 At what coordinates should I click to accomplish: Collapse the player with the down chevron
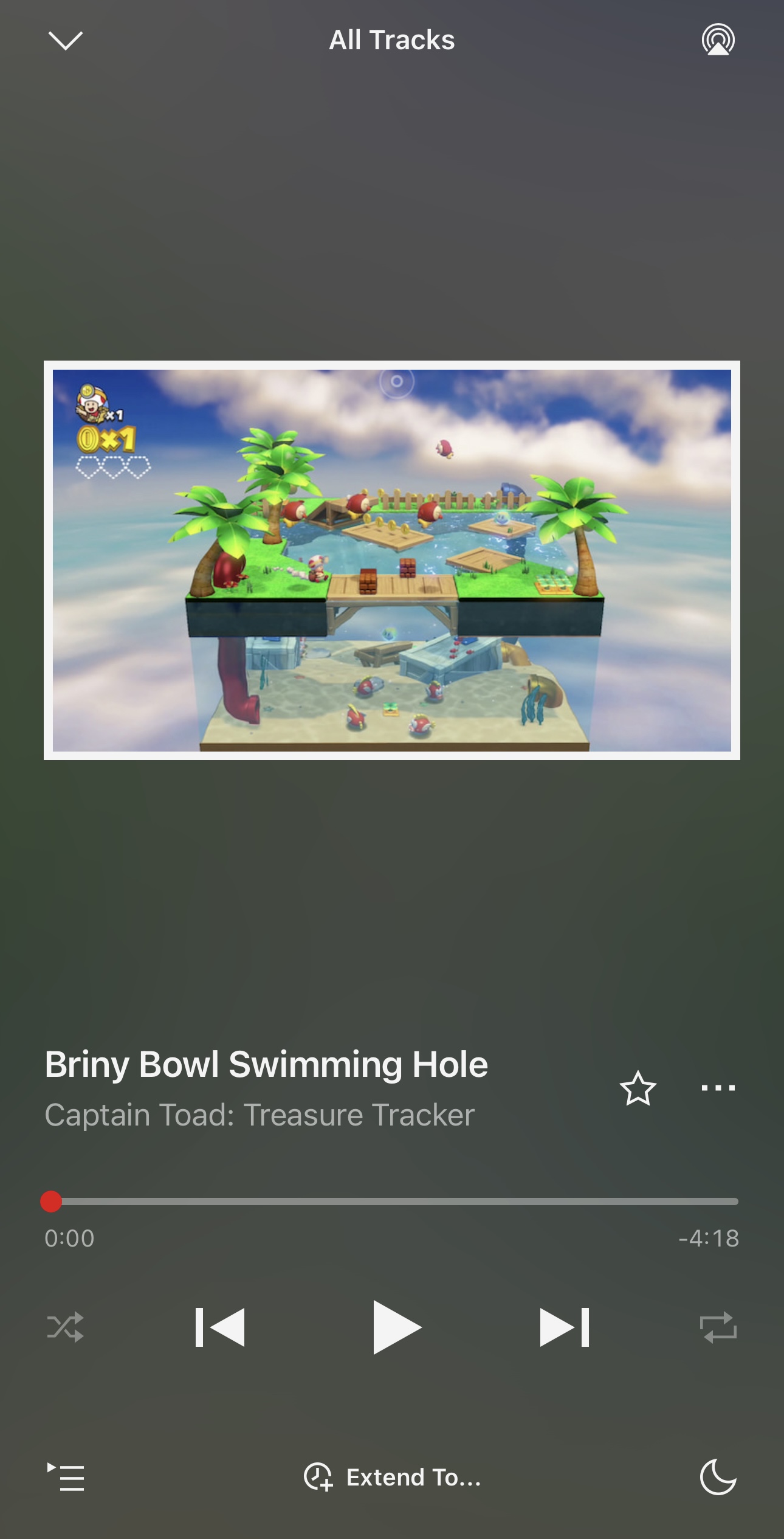[65, 41]
